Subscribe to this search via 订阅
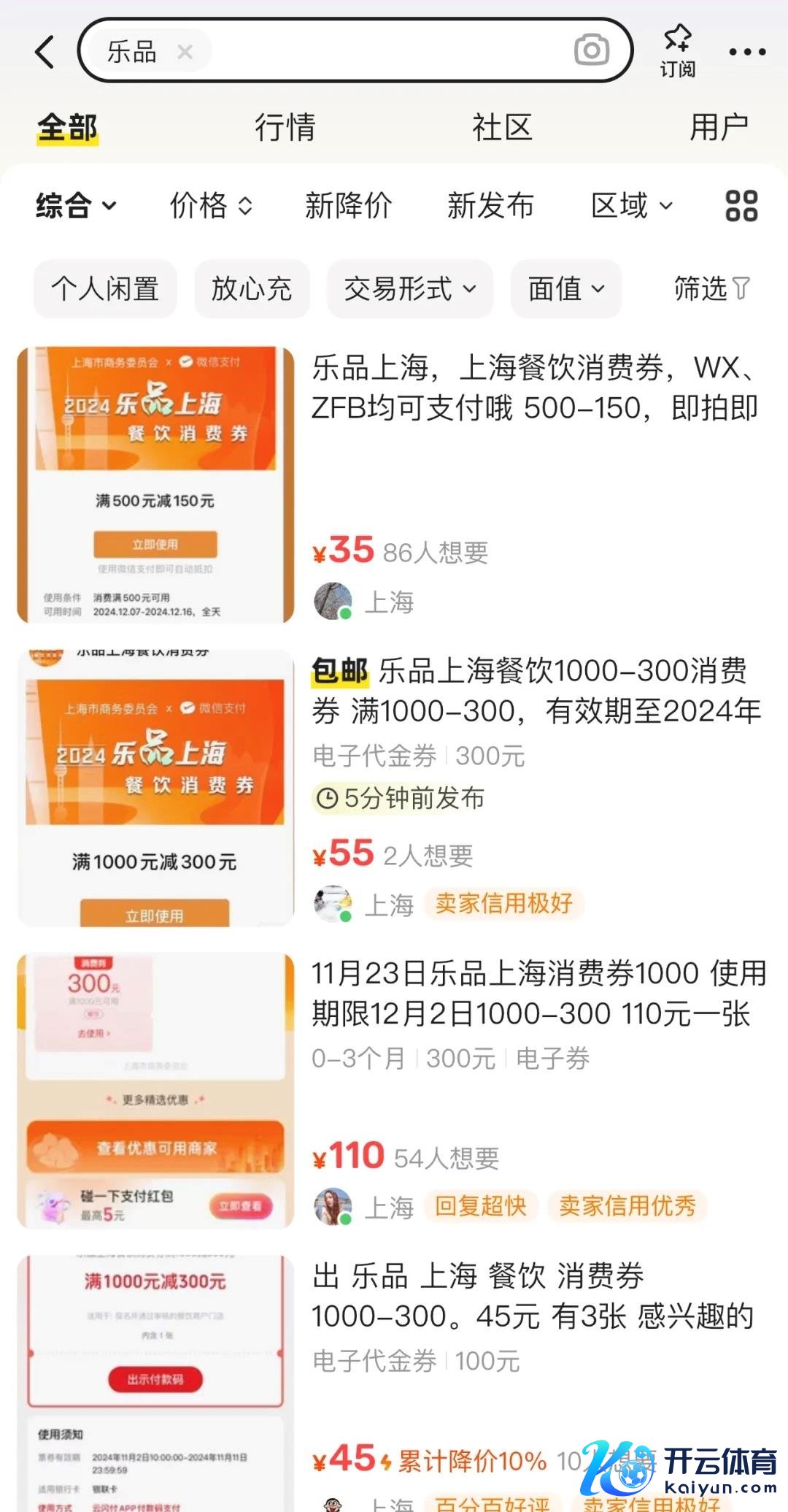This screenshot has height=1512, width=788. (677, 51)
